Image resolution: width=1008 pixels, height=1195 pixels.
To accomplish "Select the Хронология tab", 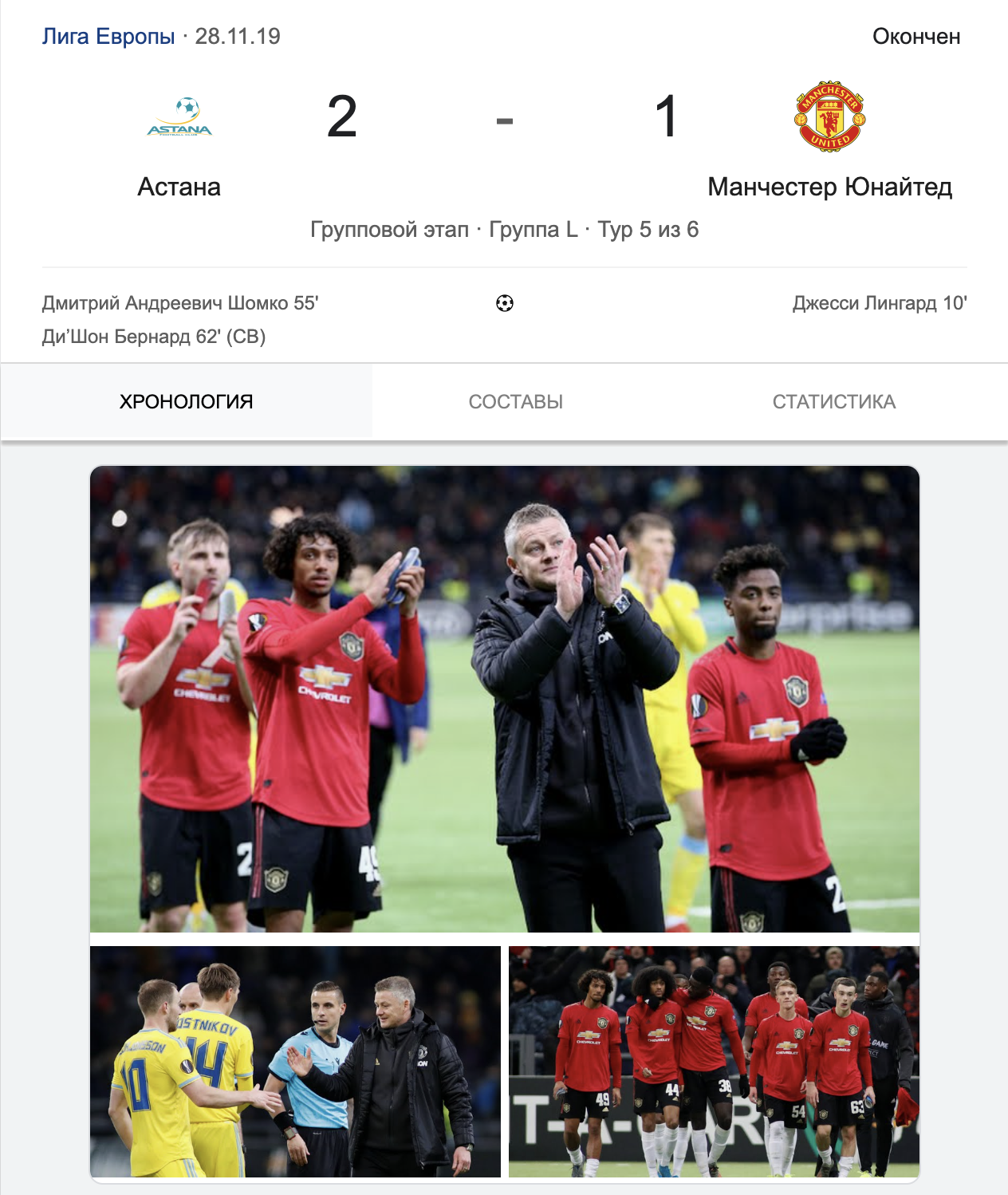I will tap(186, 401).
